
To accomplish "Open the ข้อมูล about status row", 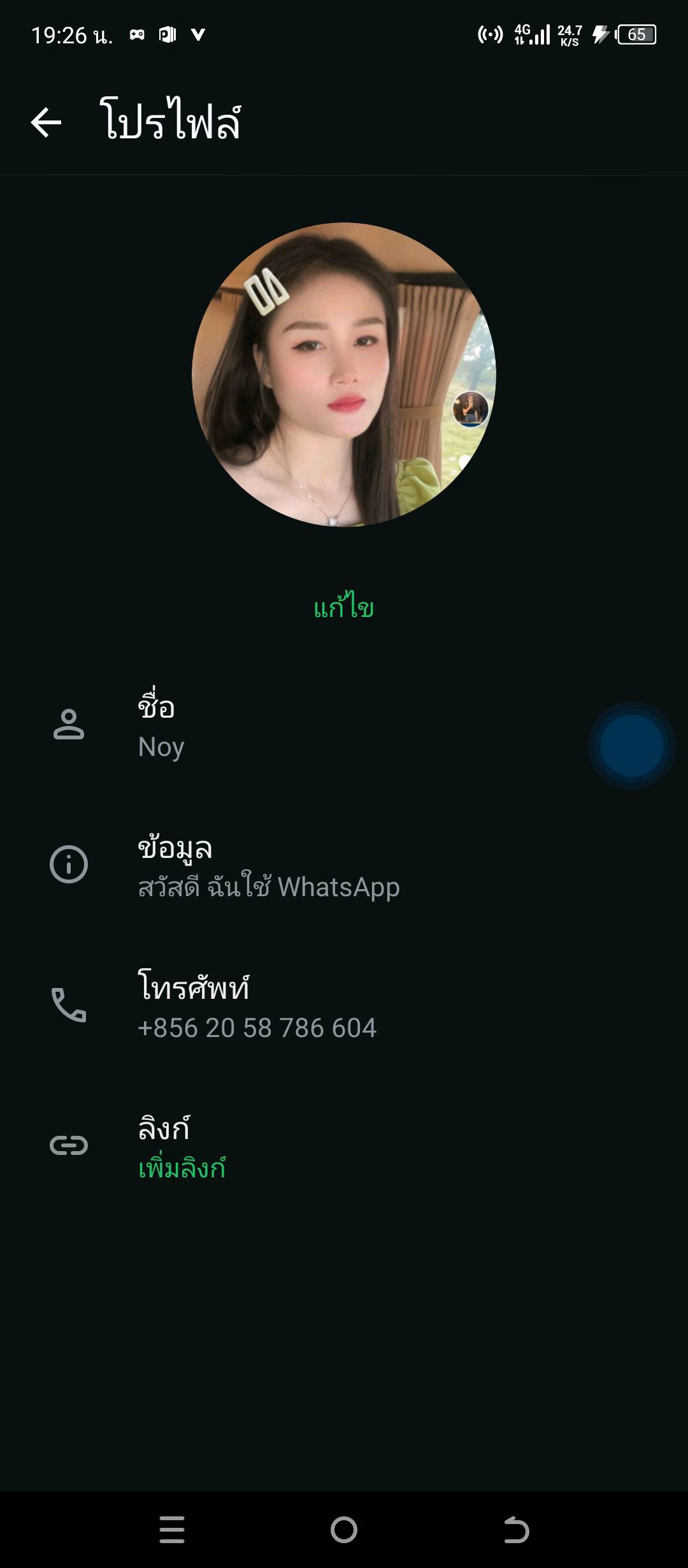I will 268,867.
